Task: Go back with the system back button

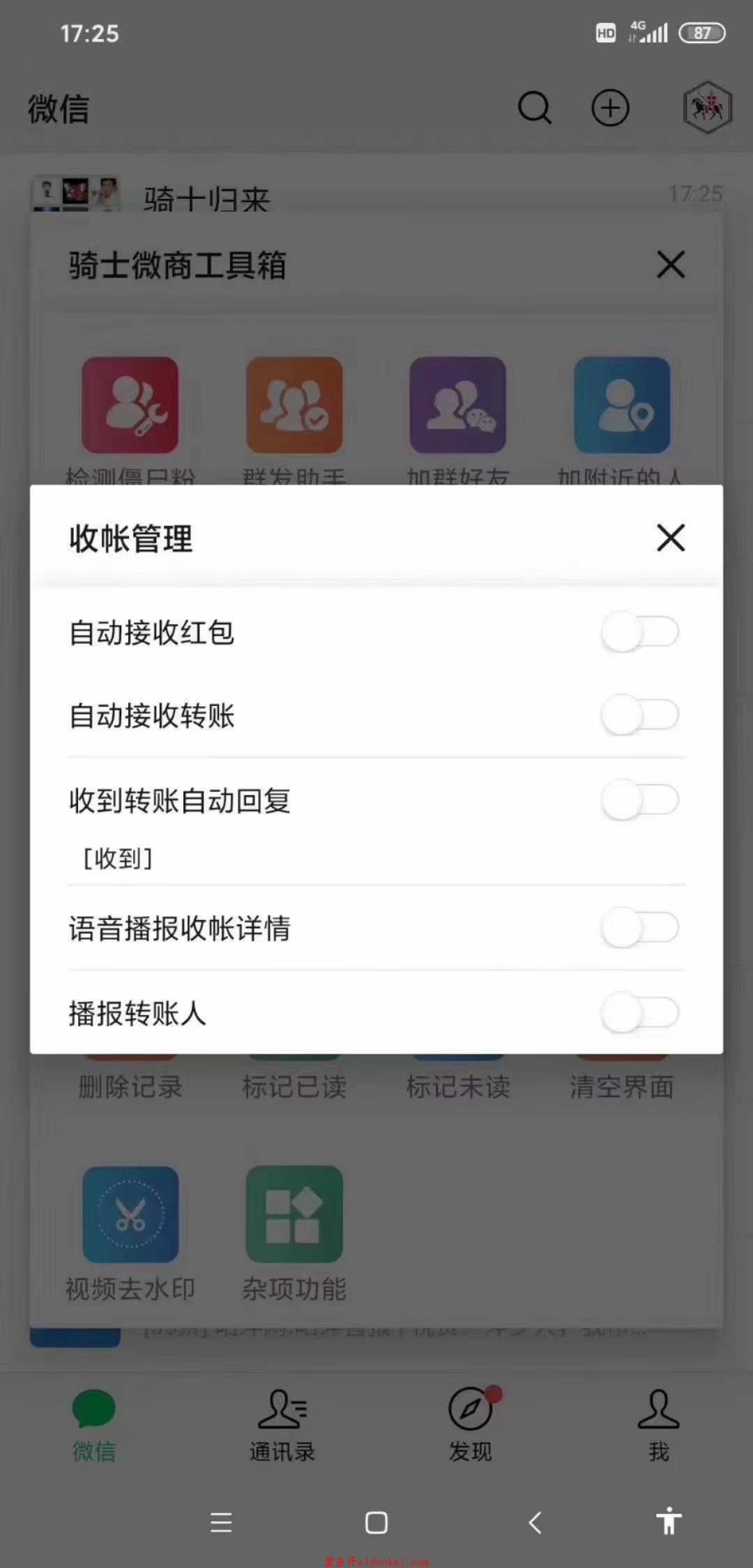Action: pos(535,1523)
